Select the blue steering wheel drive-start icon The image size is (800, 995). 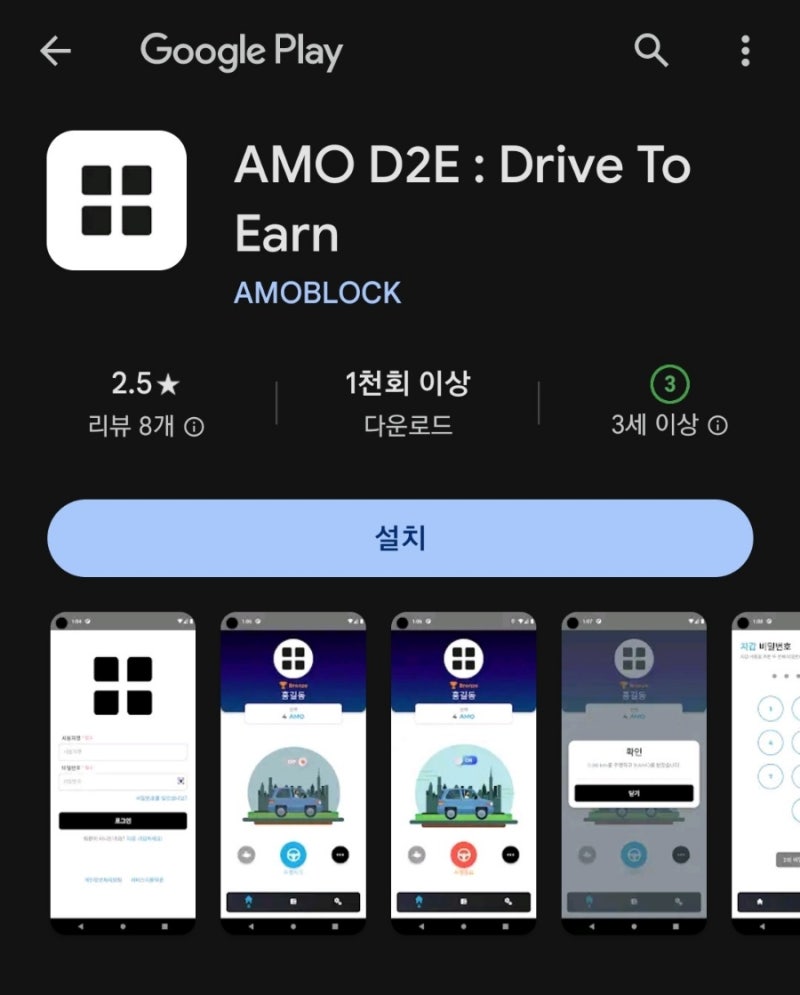tap(292, 855)
